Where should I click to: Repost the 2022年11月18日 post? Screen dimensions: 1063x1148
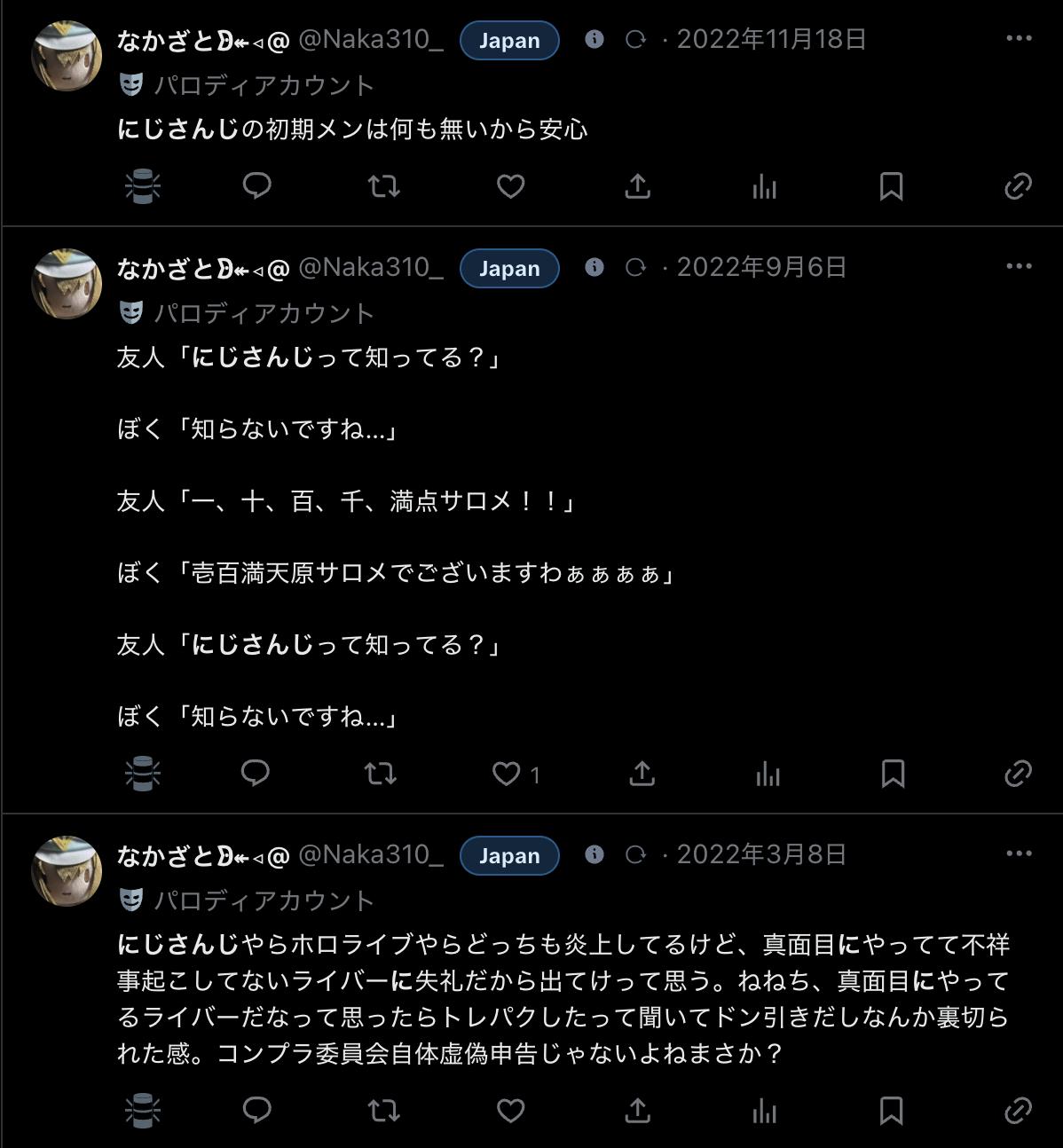pyautogui.click(x=383, y=186)
